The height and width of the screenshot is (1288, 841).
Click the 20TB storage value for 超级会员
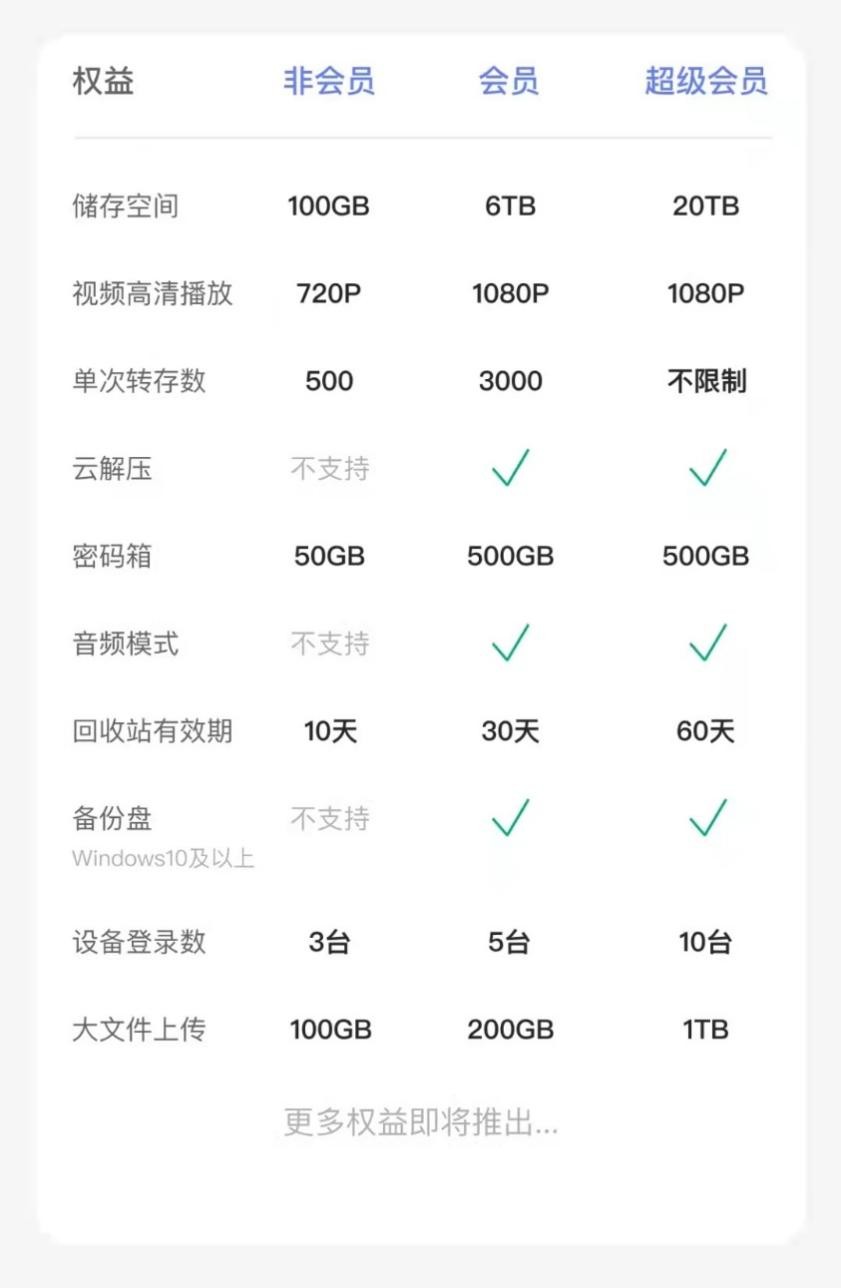click(x=703, y=207)
